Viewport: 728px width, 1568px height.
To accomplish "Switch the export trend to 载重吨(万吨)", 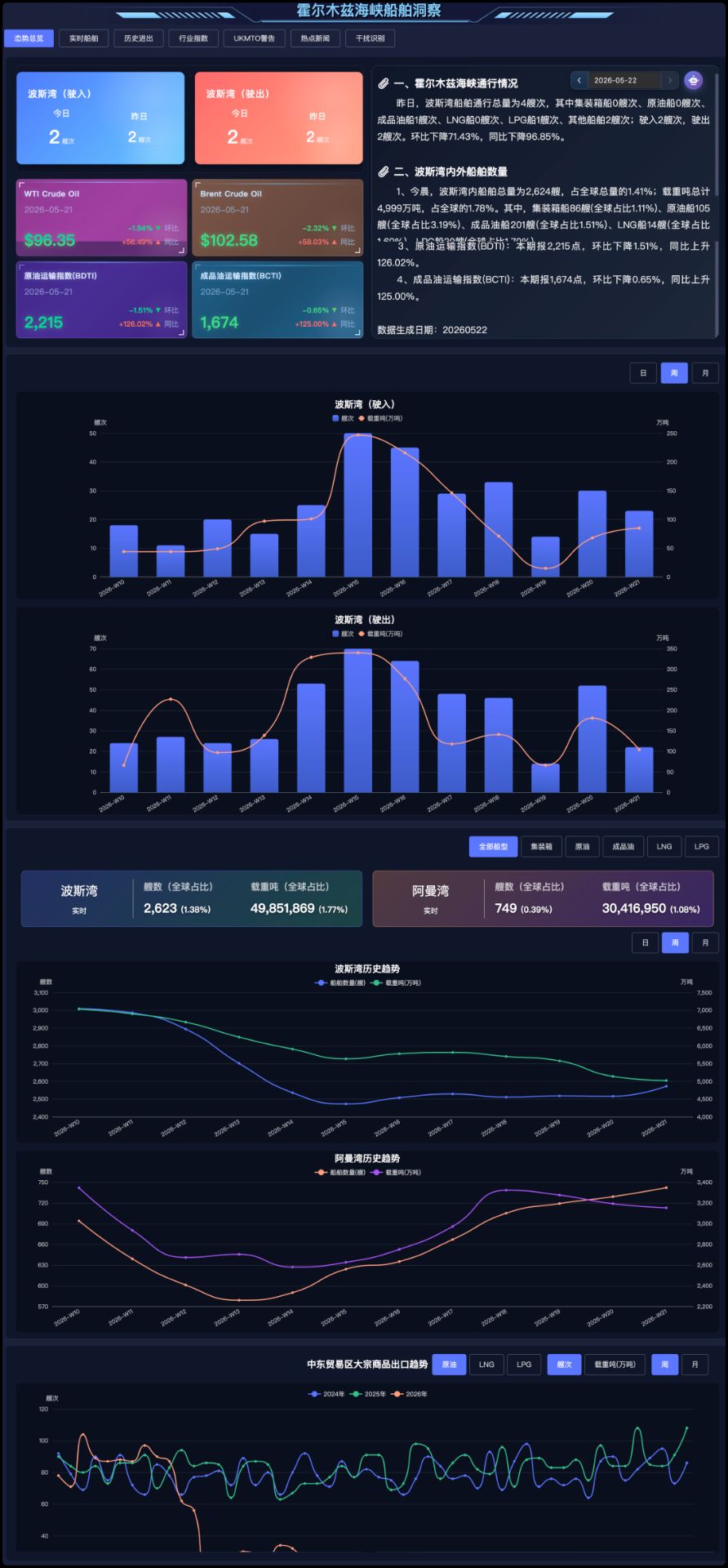I will coord(615,1365).
